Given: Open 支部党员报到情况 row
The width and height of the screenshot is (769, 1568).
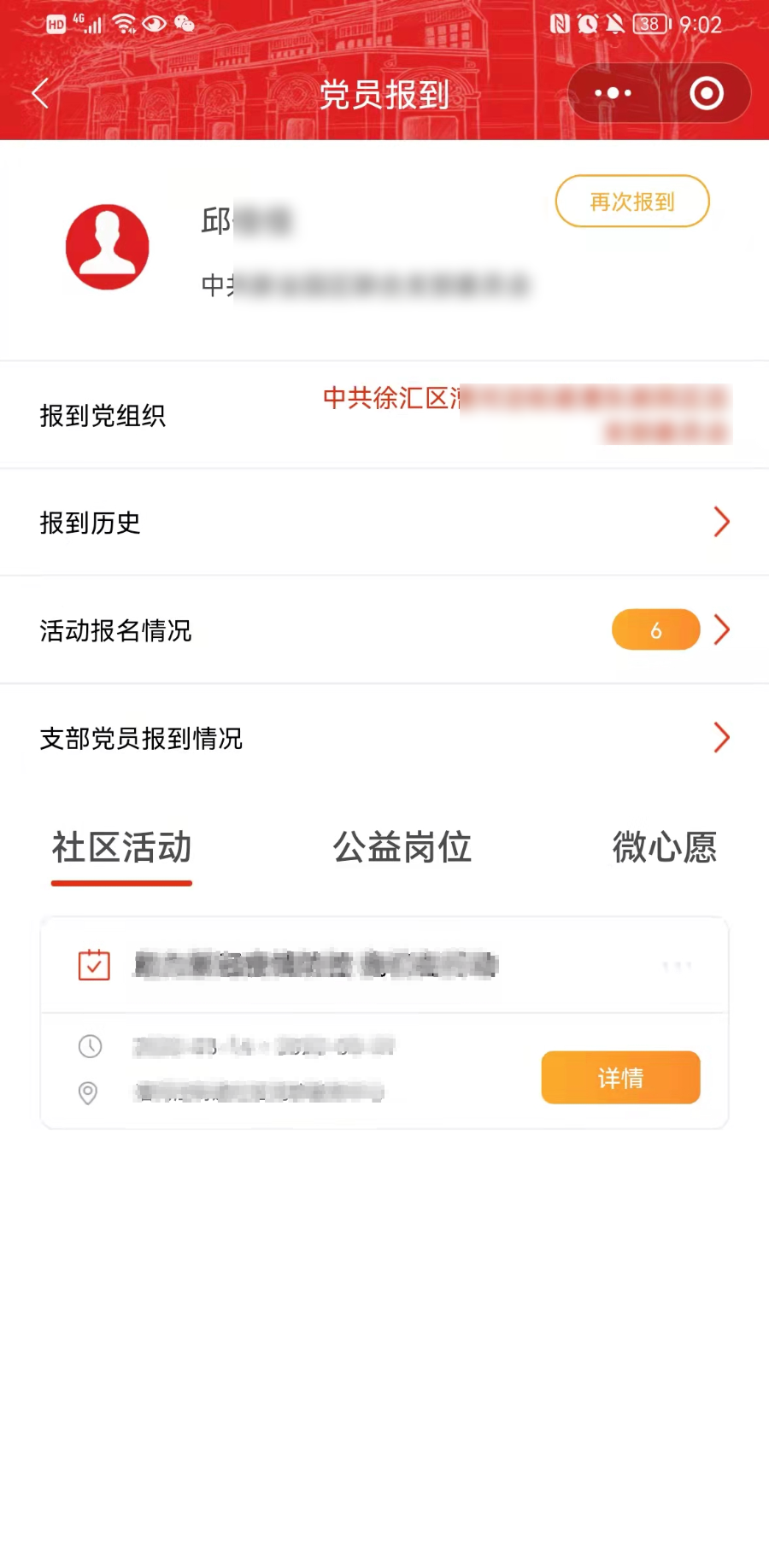Looking at the screenshot, I should coord(384,738).
